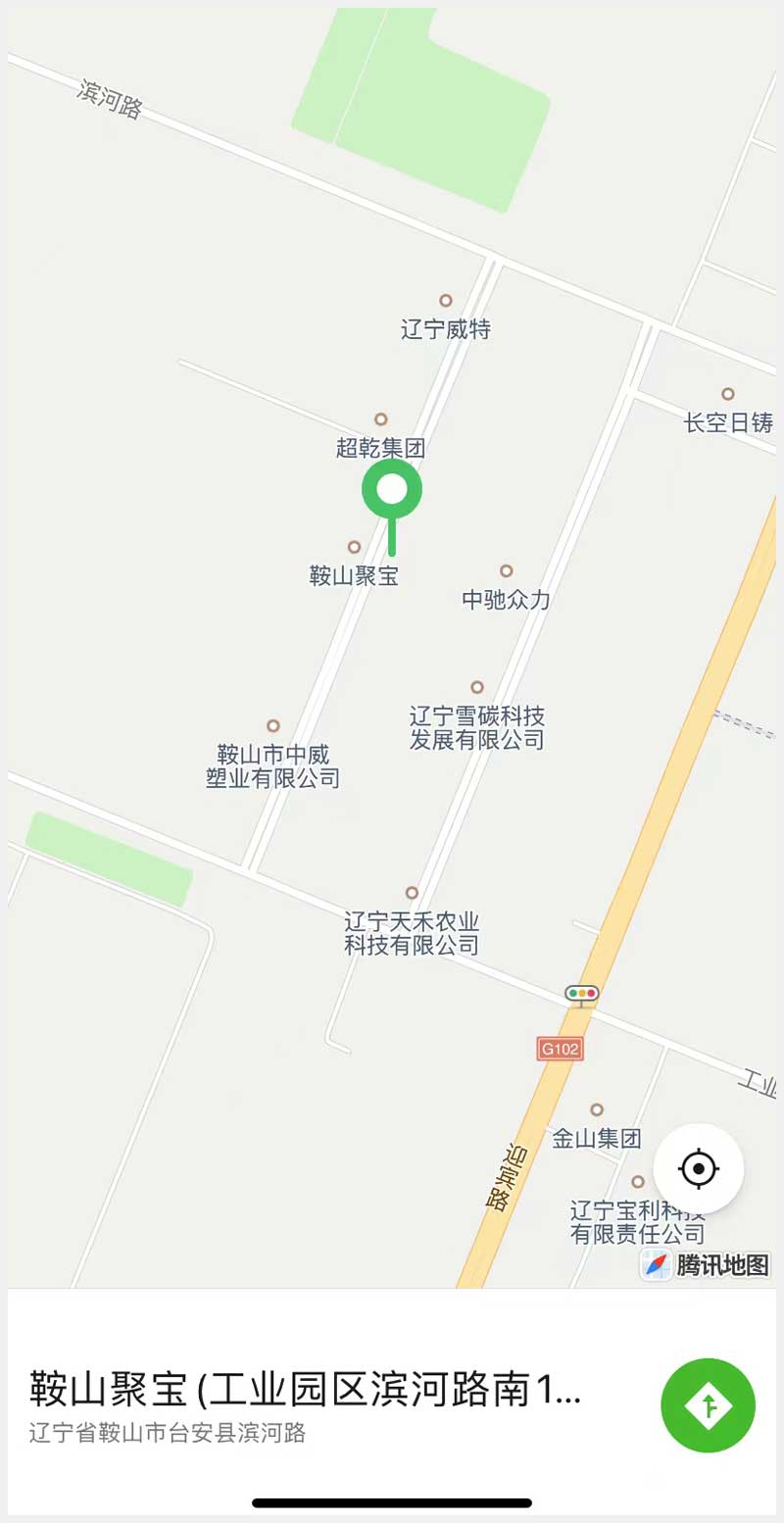Recenter map on my current location
The height and width of the screenshot is (1523, 784).
[699, 1168]
